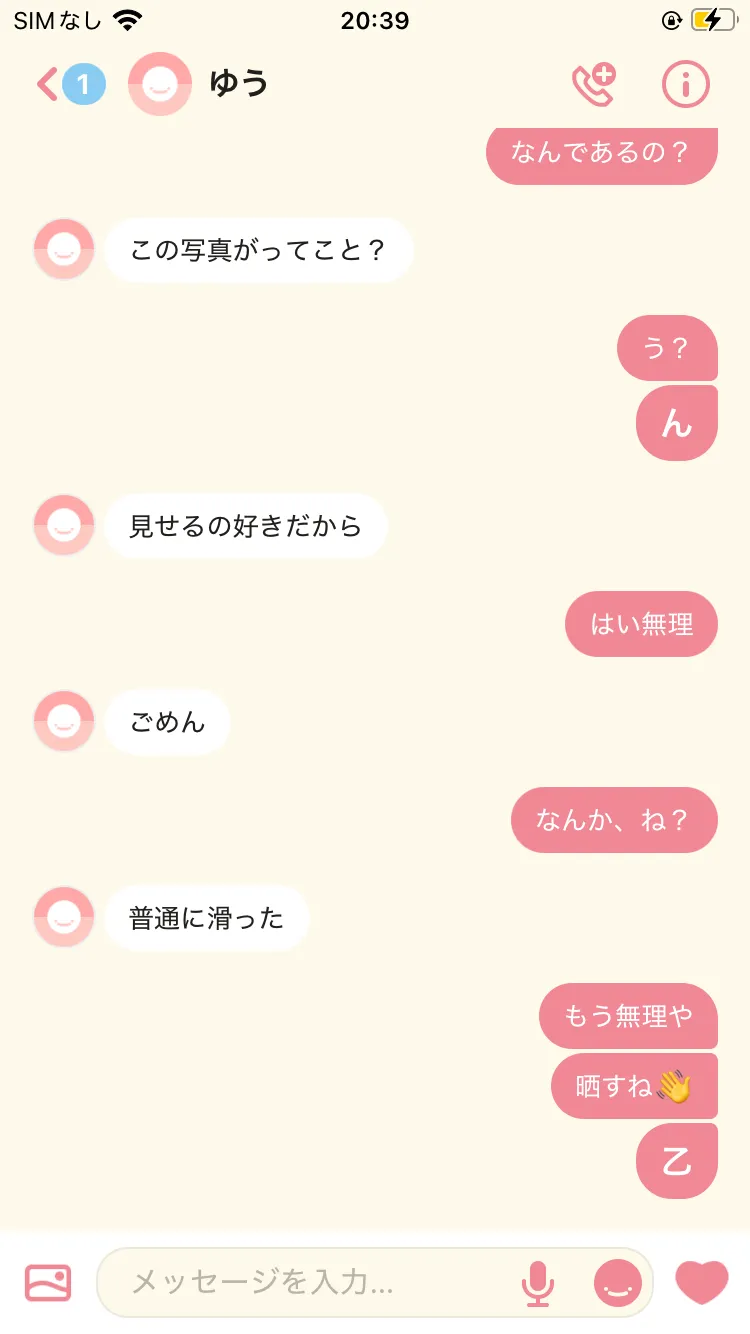Screen dimensions: 750x1334
Task: Open the chat info button
Action: (x=686, y=85)
